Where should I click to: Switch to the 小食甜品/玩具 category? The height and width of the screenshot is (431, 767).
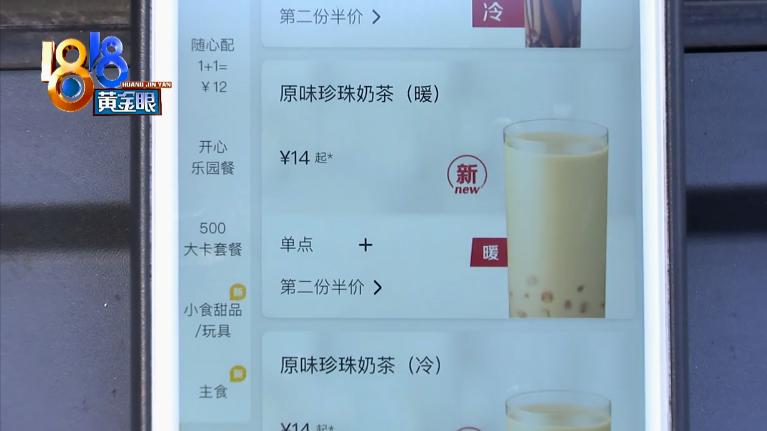(x=212, y=319)
